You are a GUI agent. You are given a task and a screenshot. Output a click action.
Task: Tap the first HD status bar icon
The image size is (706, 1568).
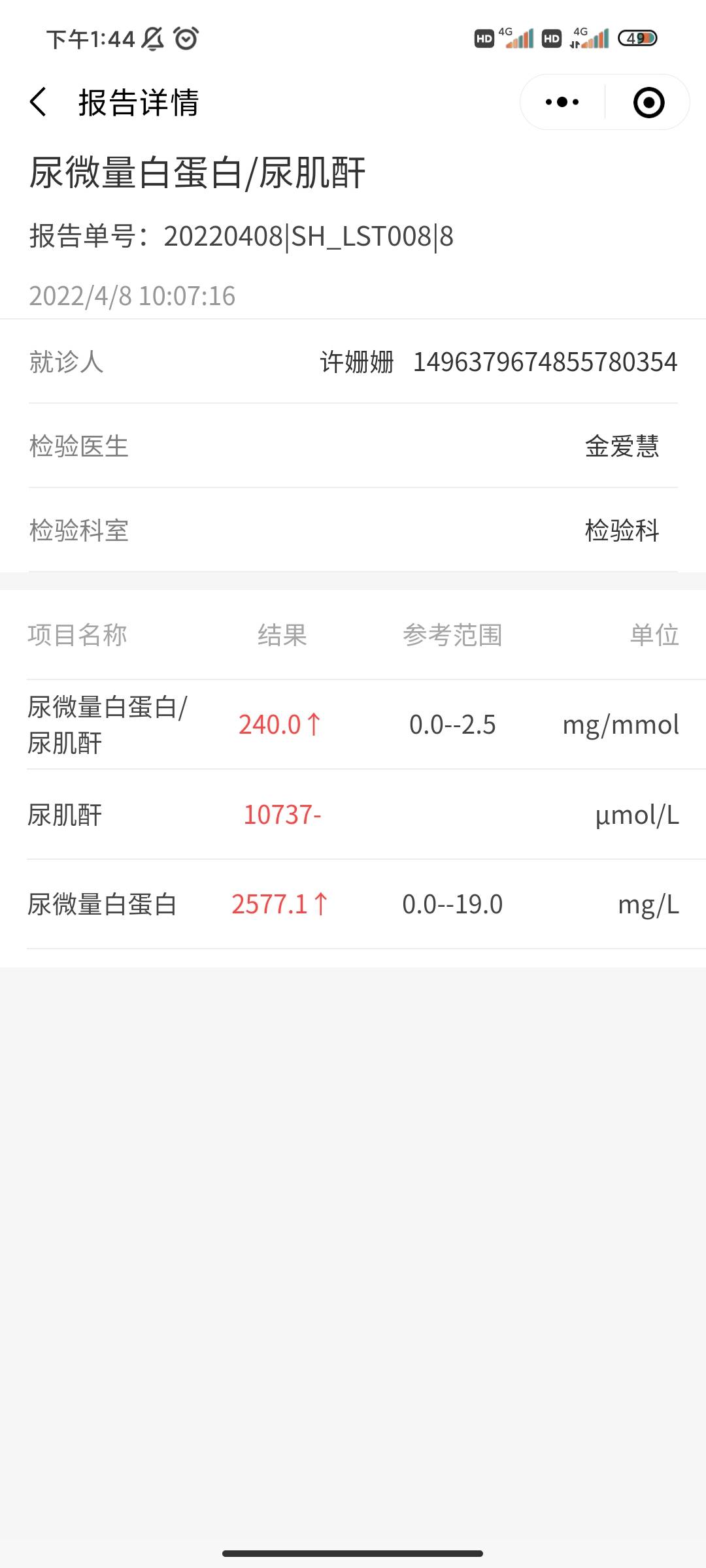coord(484,40)
